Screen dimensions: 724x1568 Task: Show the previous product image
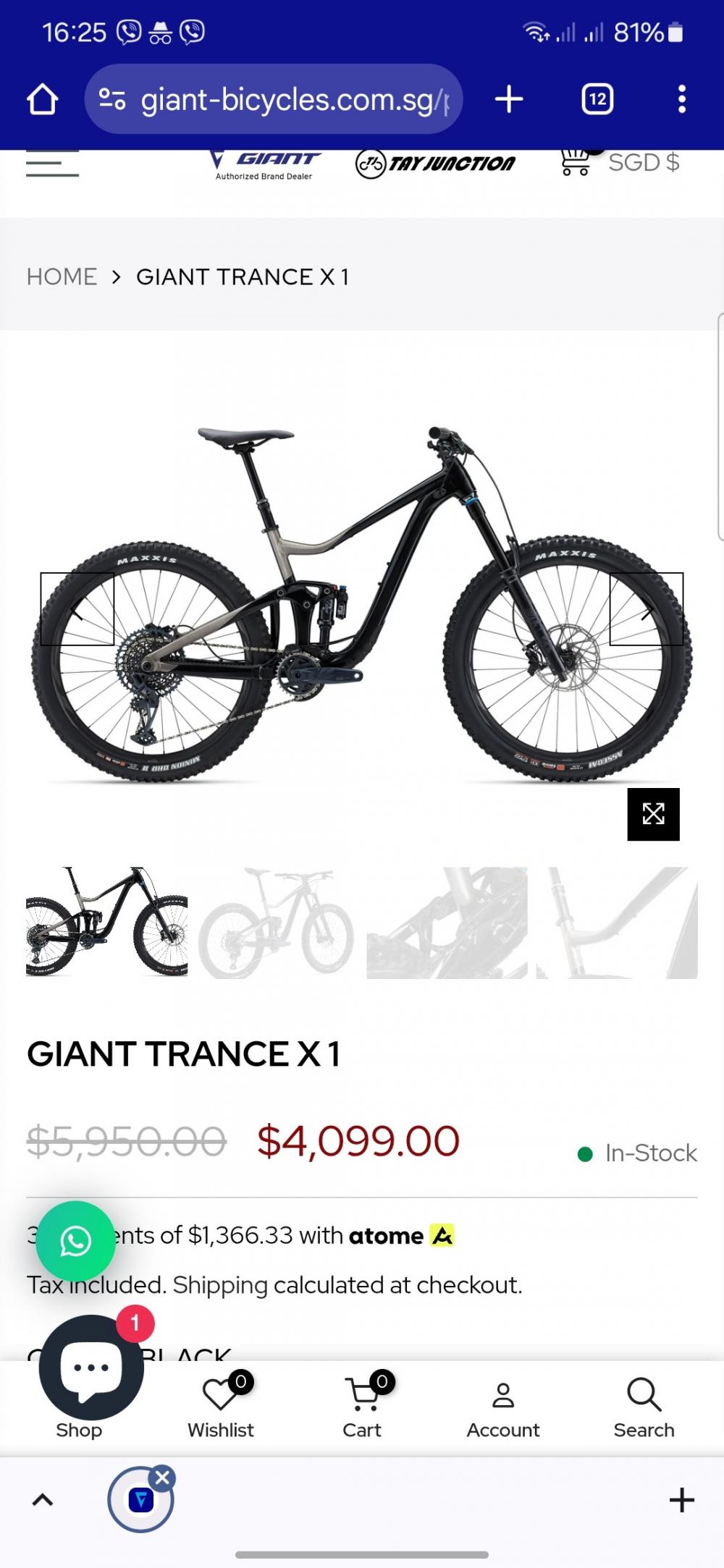(x=77, y=609)
